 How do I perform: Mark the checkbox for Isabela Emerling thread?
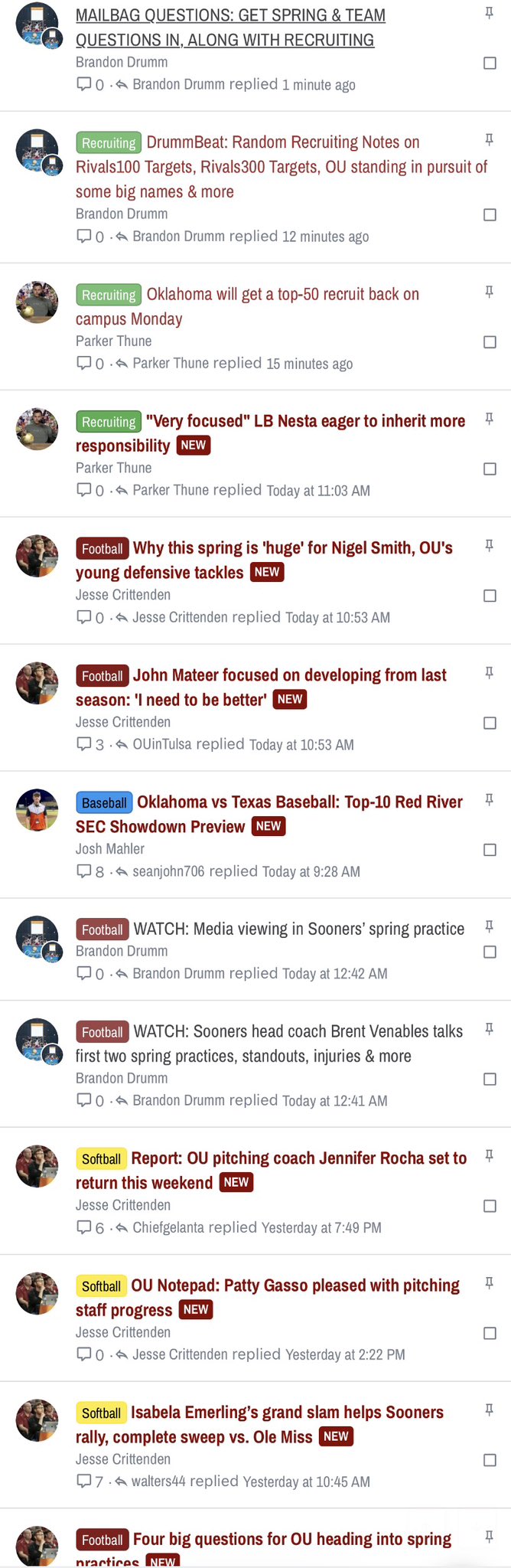point(490,1460)
